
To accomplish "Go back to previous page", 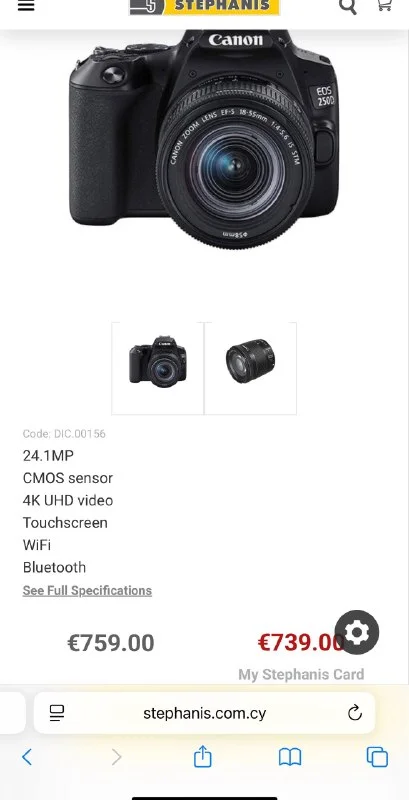I will point(27,757).
